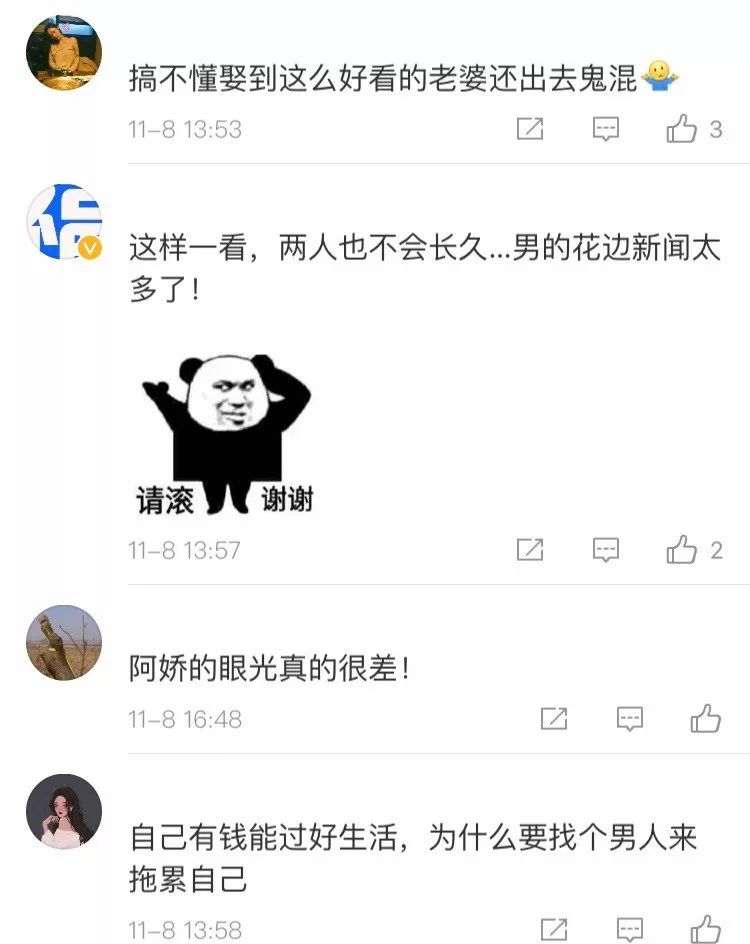Like the comment about 自己有钱能过好生活
This screenshot has height=944, width=750.
point(706,928)
